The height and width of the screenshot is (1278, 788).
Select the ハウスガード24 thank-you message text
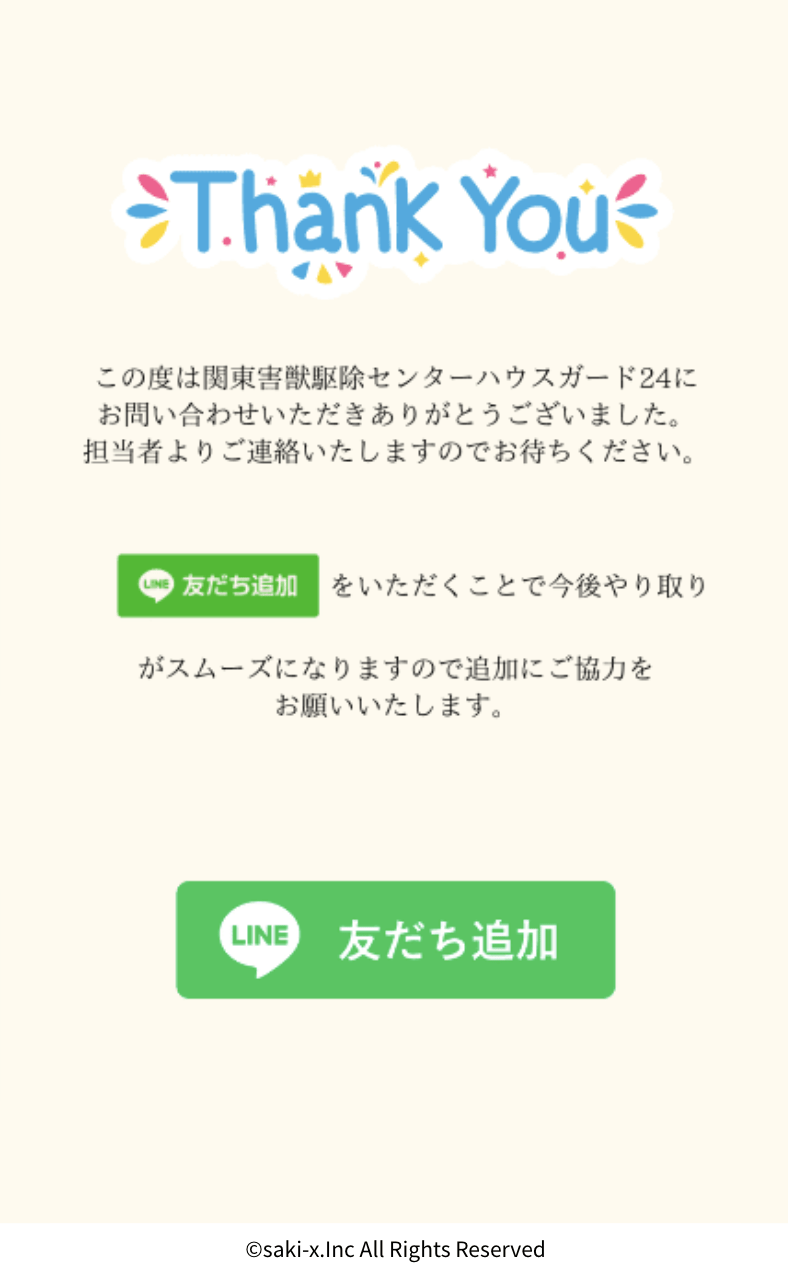[394, 379]
